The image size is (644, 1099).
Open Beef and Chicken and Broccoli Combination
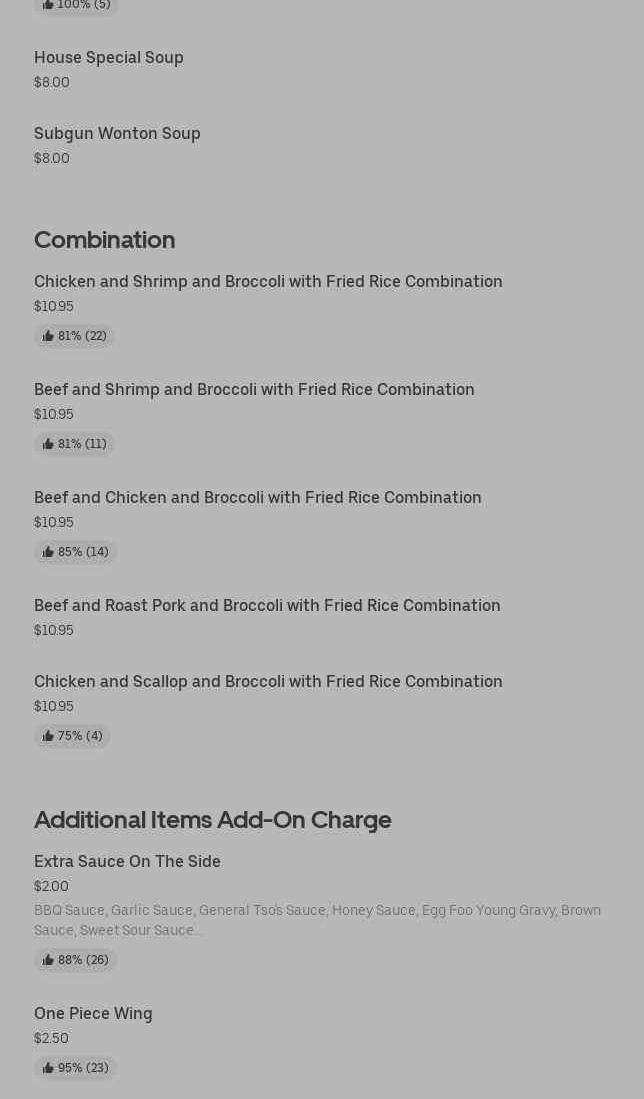(x=257, y=498)
